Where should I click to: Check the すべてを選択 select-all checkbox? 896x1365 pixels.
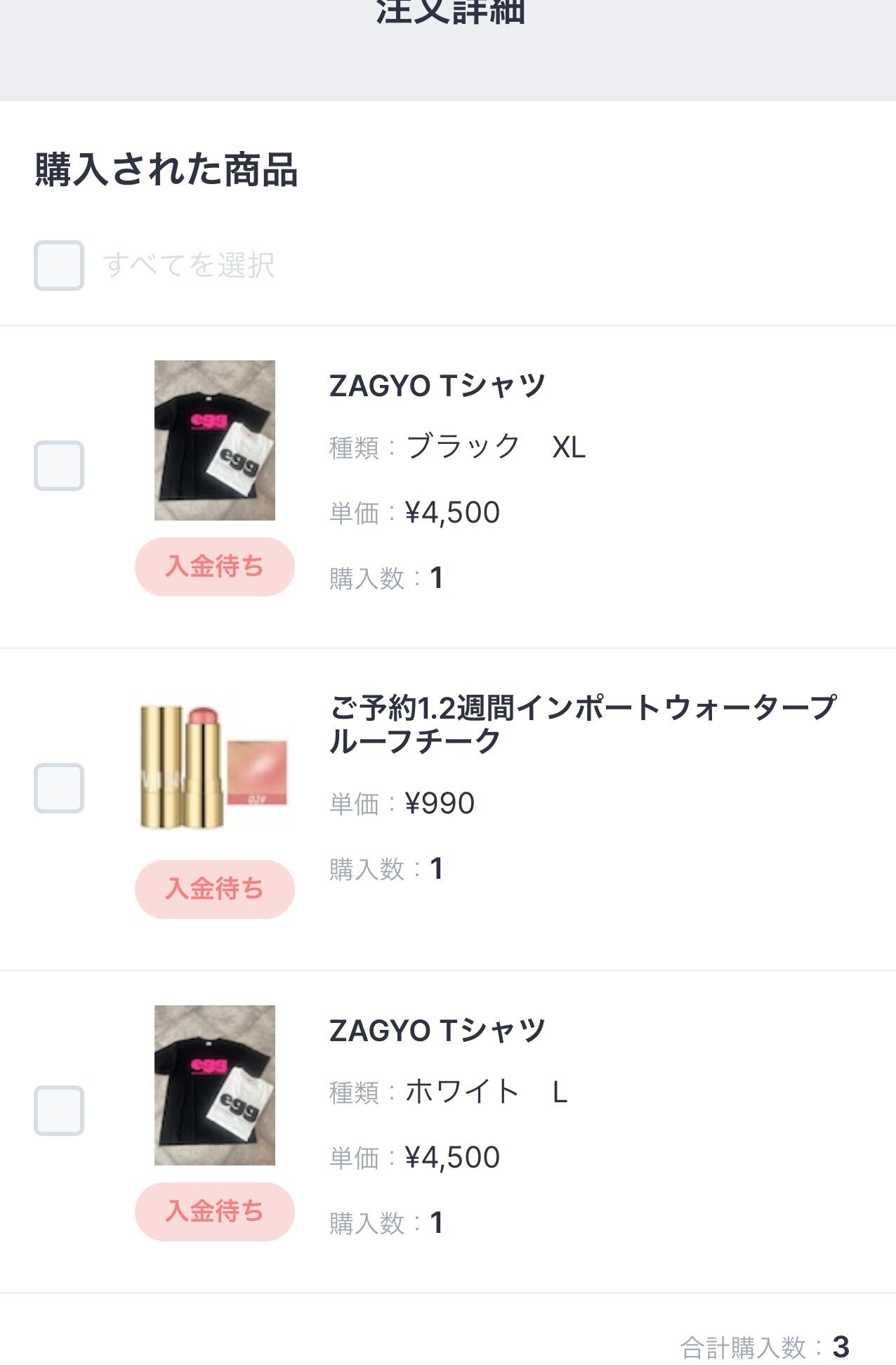(59, 266)
